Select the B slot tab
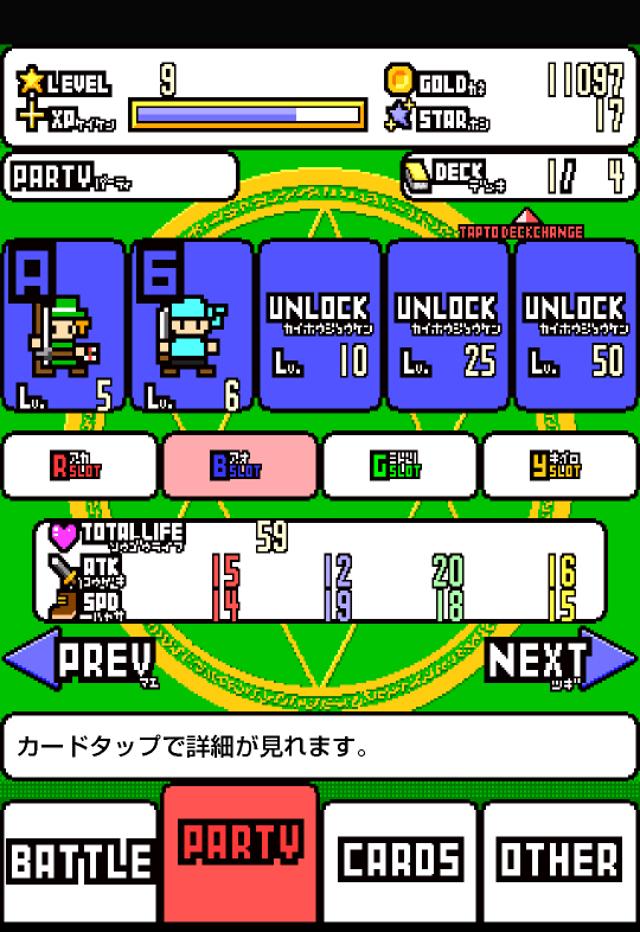 (x=239, y=466)
